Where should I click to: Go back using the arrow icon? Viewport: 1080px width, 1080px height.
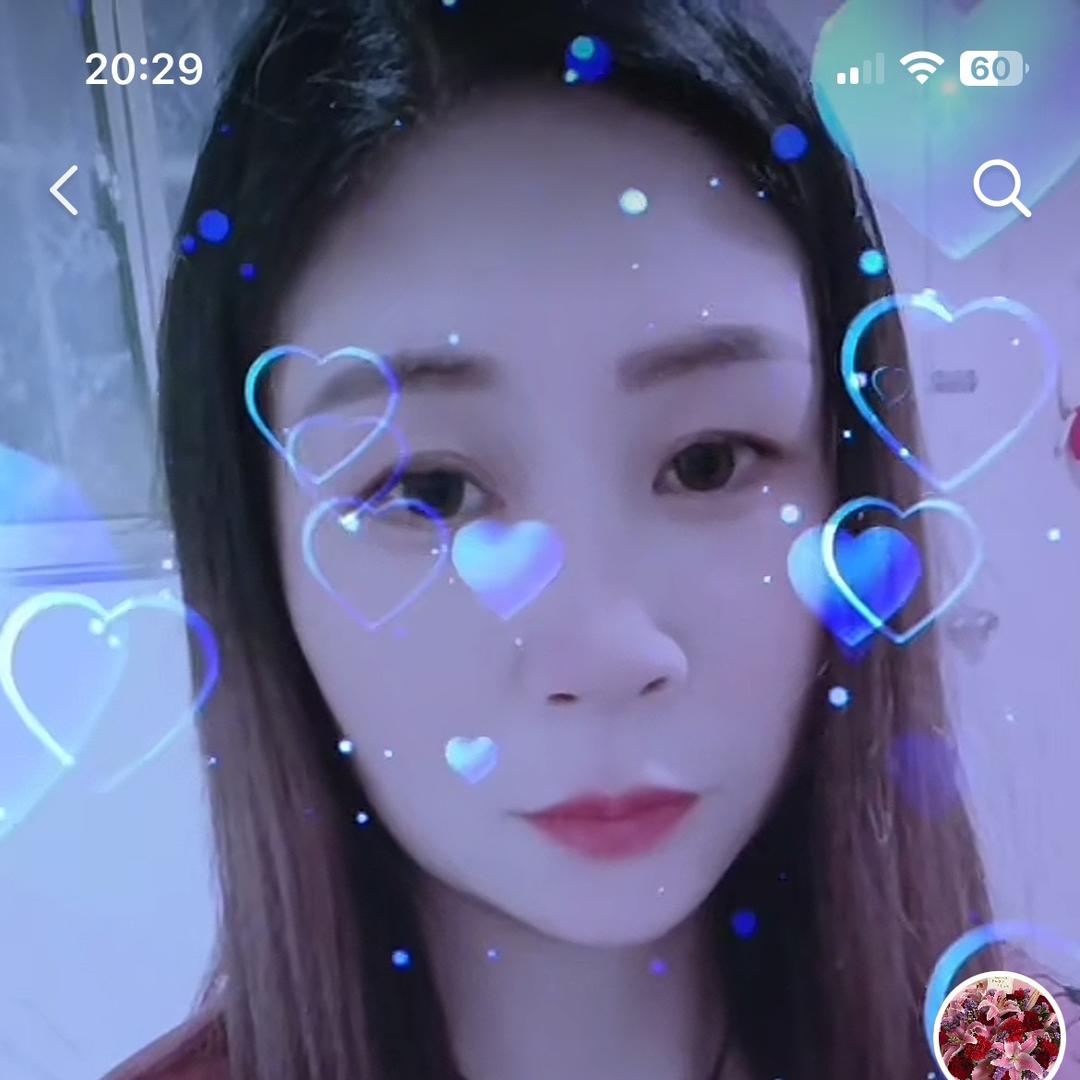65,190
